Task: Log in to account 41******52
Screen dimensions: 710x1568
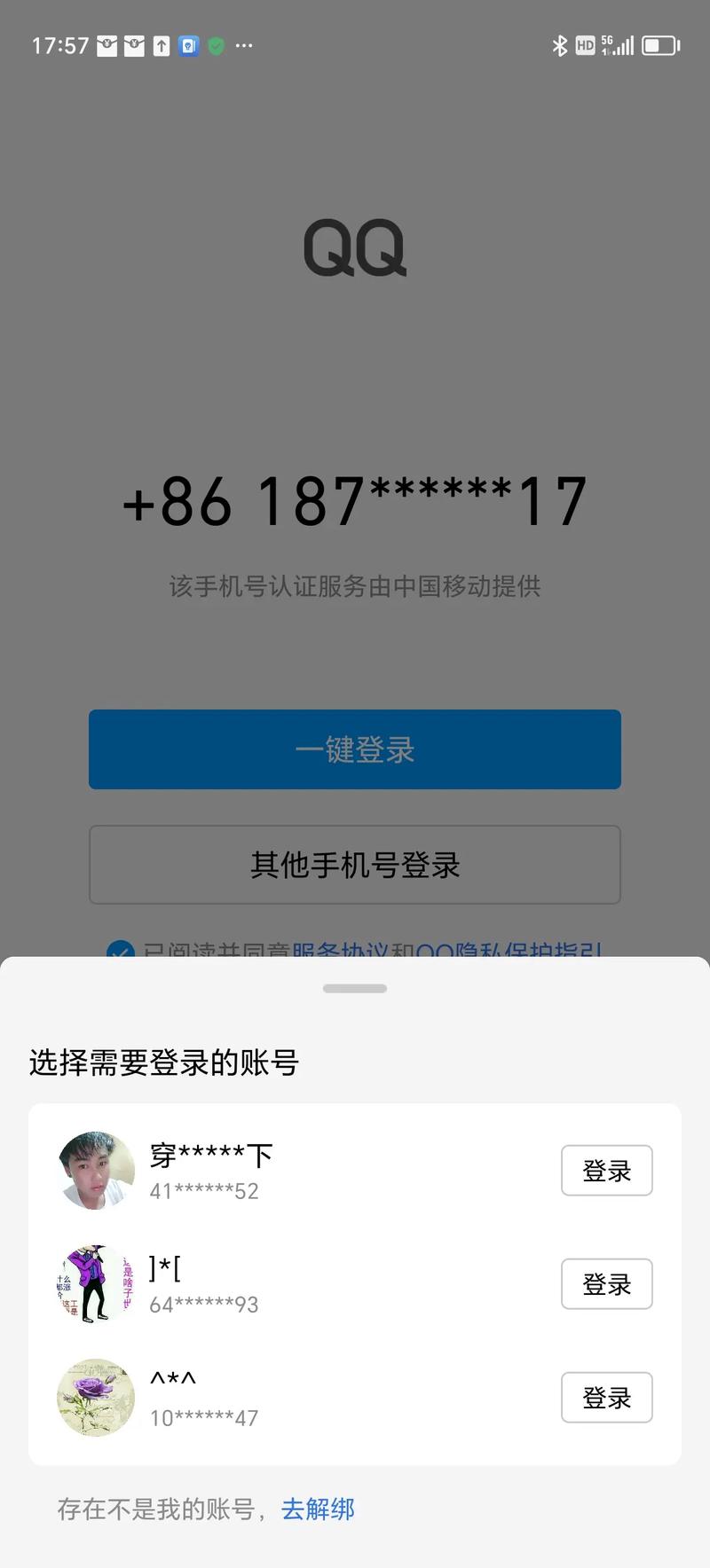Action: (606, 1171)
